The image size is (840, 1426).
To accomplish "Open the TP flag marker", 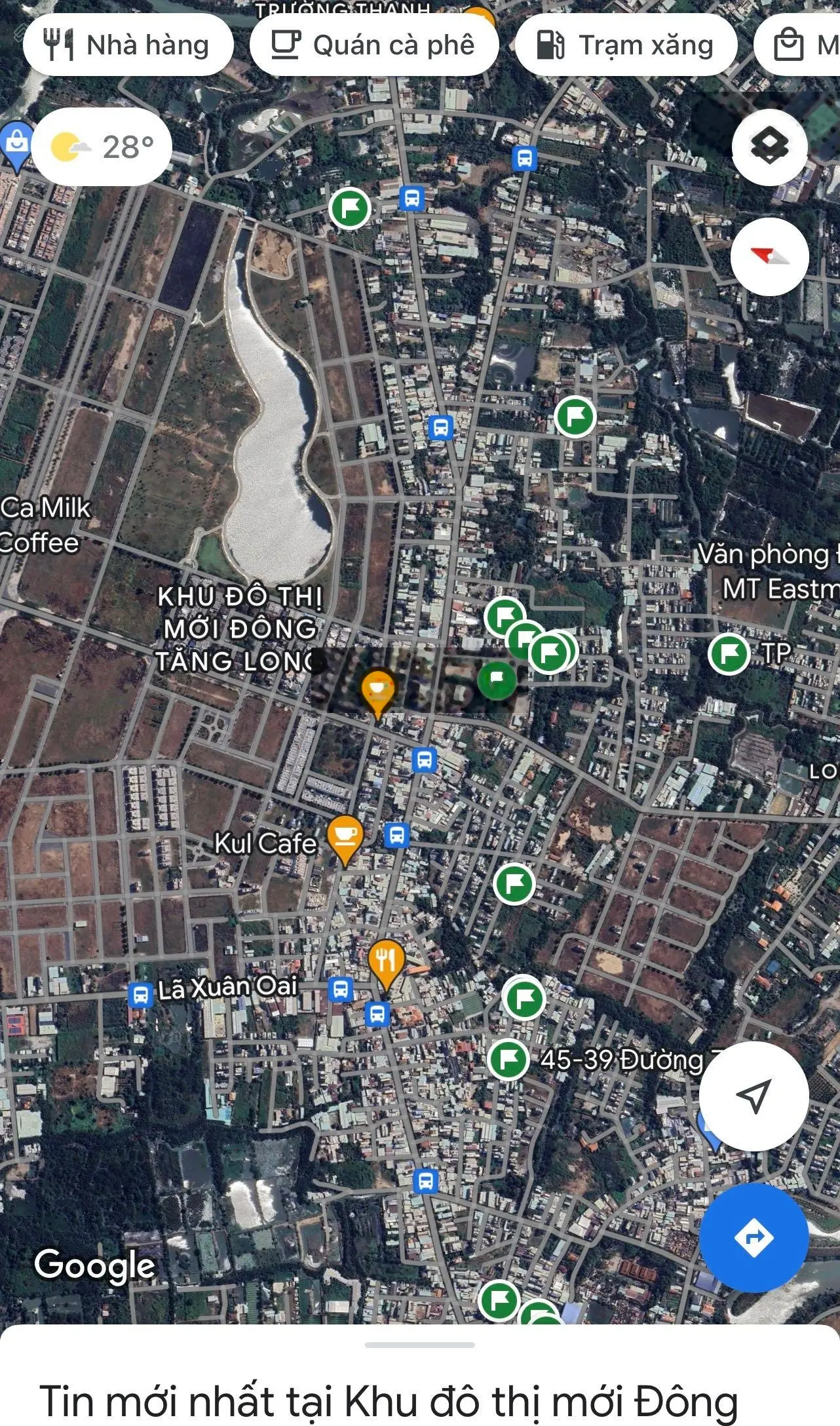I will 729,653.
